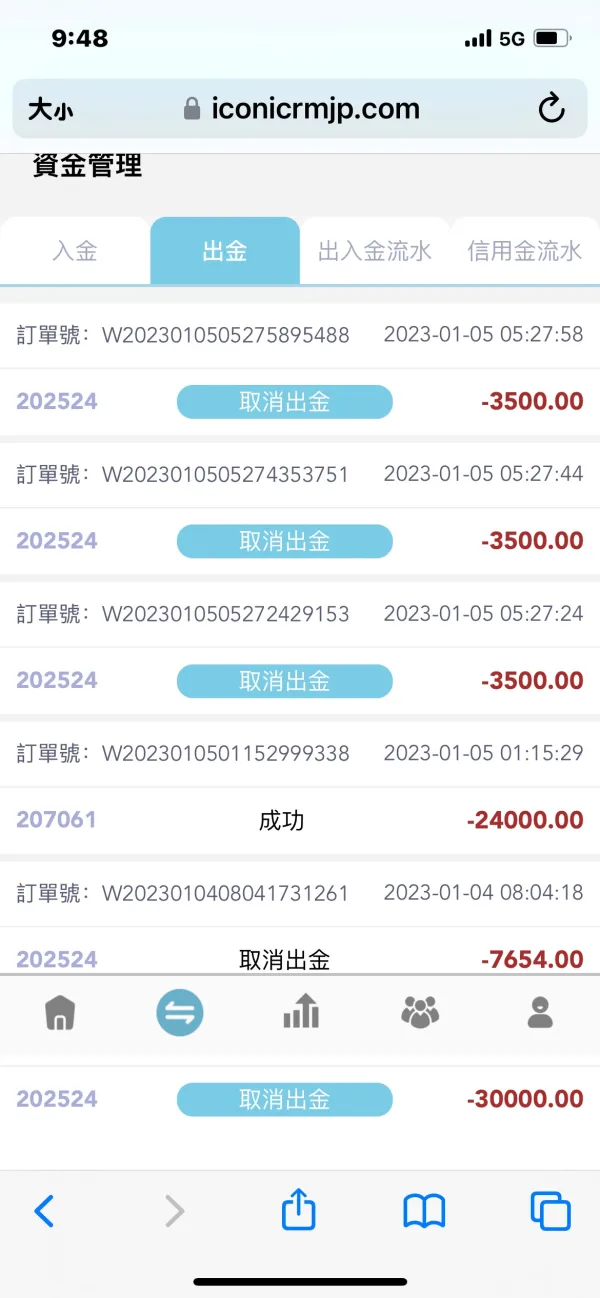Open the Safari share sheet
This screenshot has width=600, height=1298.
tap(298, 1212)
